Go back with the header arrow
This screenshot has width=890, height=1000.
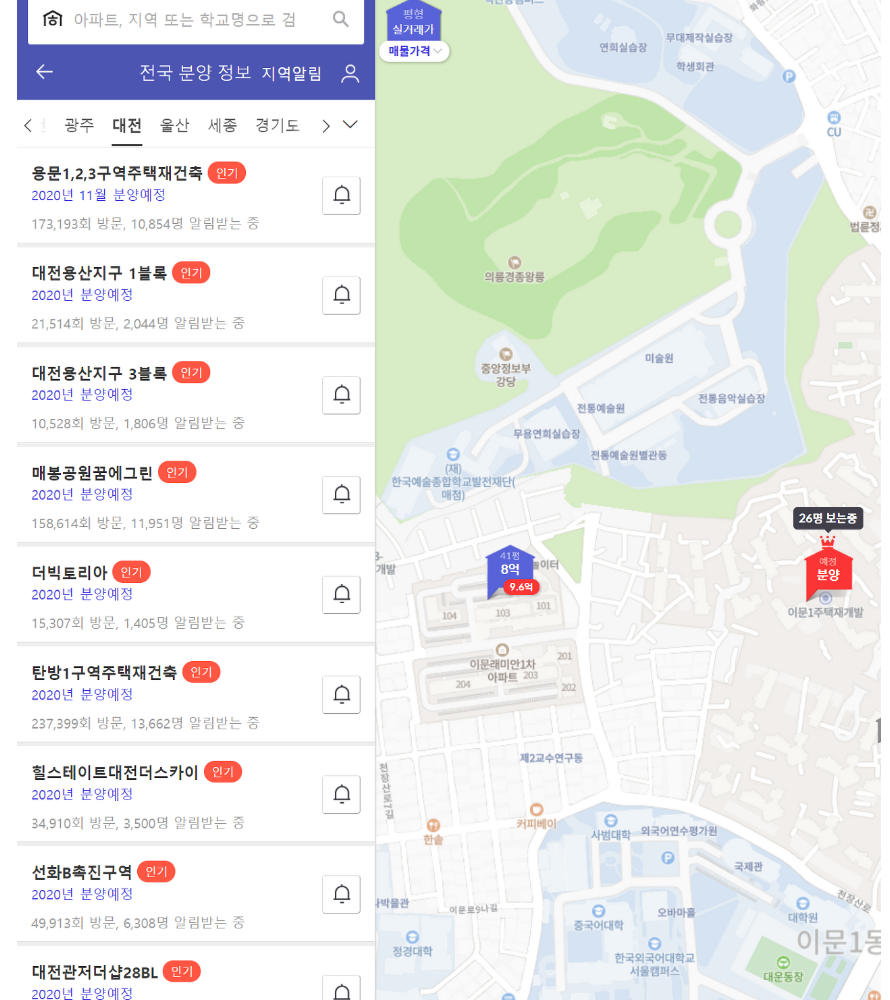point(44,72)
